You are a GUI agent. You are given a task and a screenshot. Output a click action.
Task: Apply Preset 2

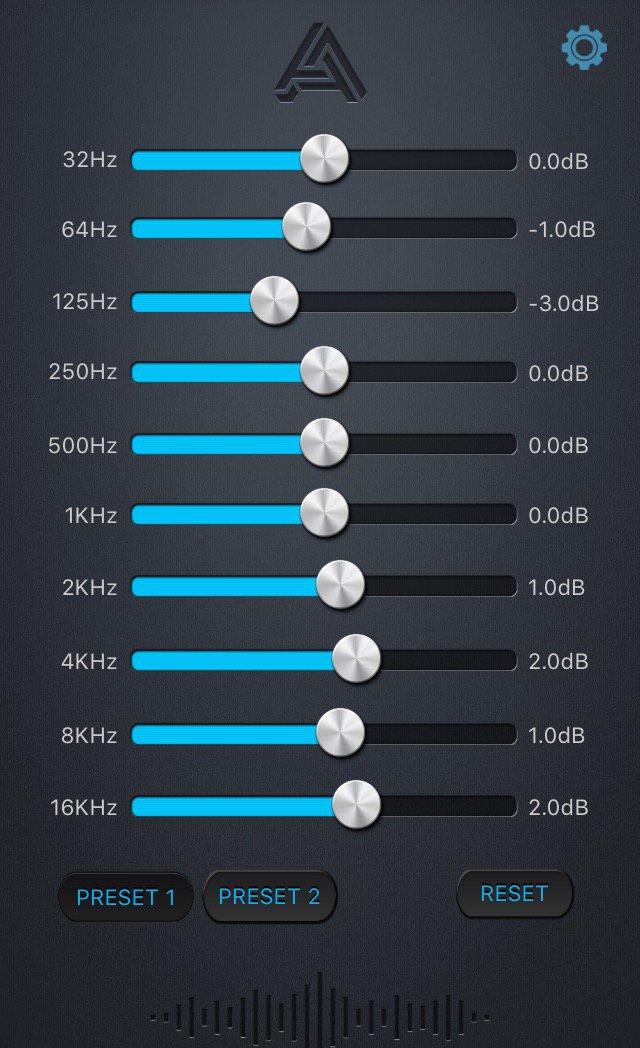pyautogui.click(x=269, y=896)
